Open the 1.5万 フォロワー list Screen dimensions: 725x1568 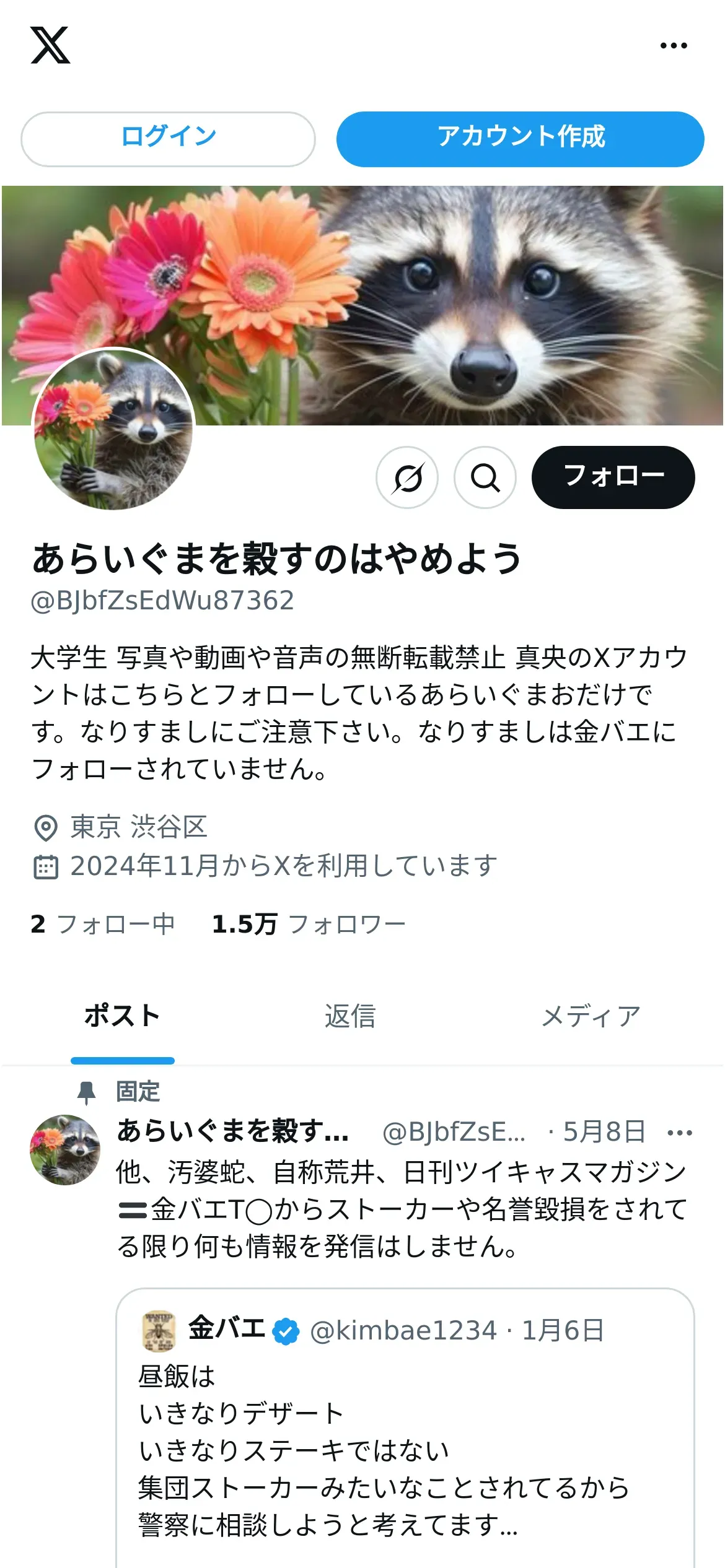click(308, 925)
